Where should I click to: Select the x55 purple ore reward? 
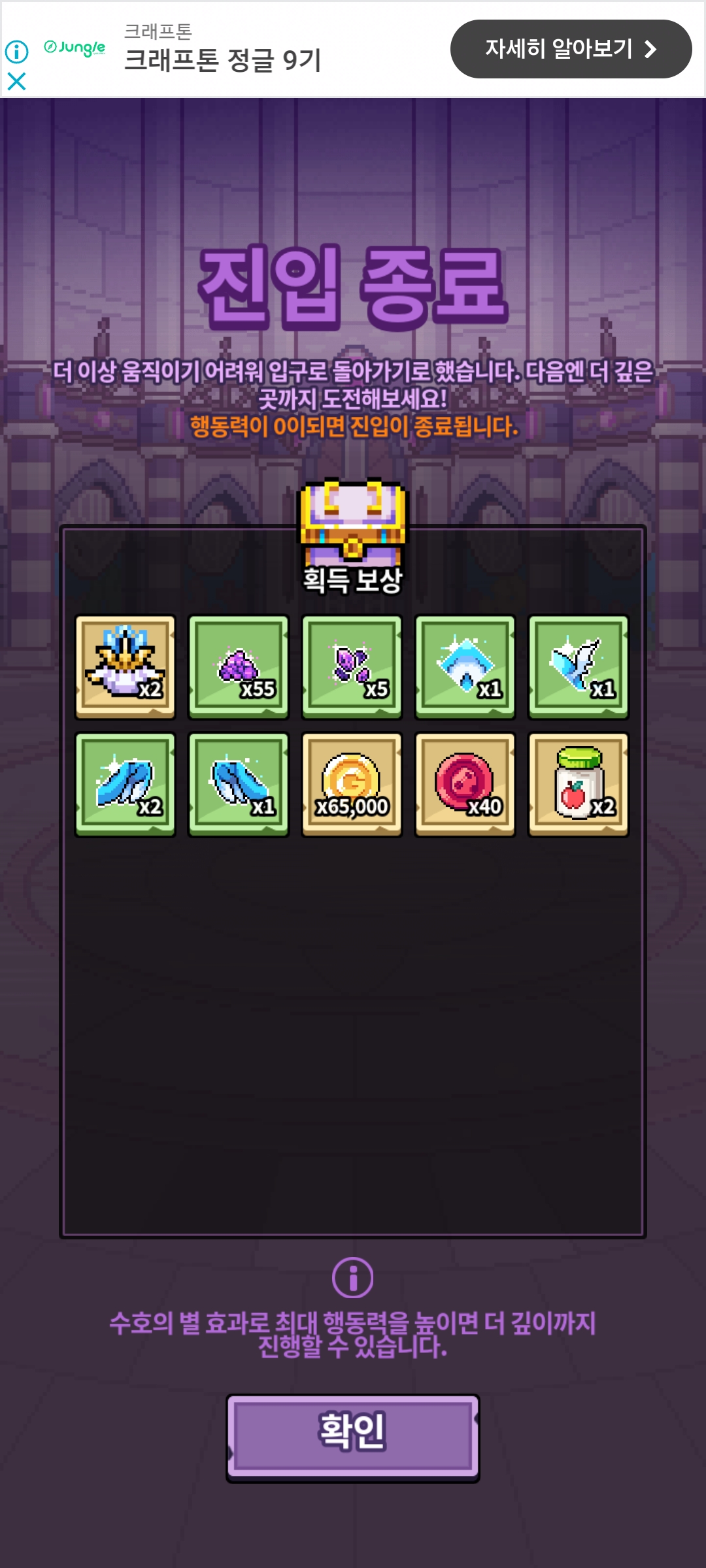click(x=239, y=667)
